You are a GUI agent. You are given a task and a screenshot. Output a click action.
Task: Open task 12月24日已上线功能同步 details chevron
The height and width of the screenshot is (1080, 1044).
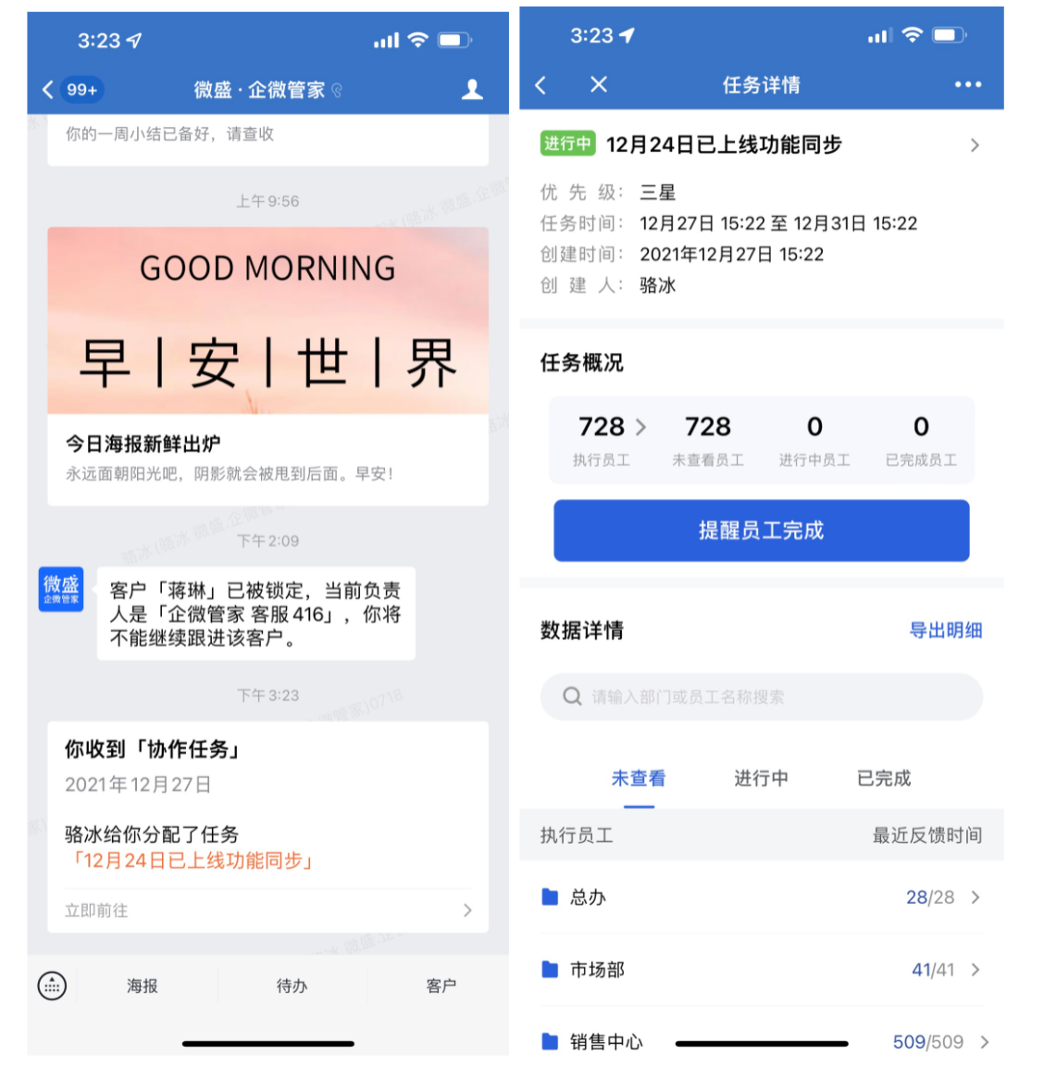coord(974,145)
